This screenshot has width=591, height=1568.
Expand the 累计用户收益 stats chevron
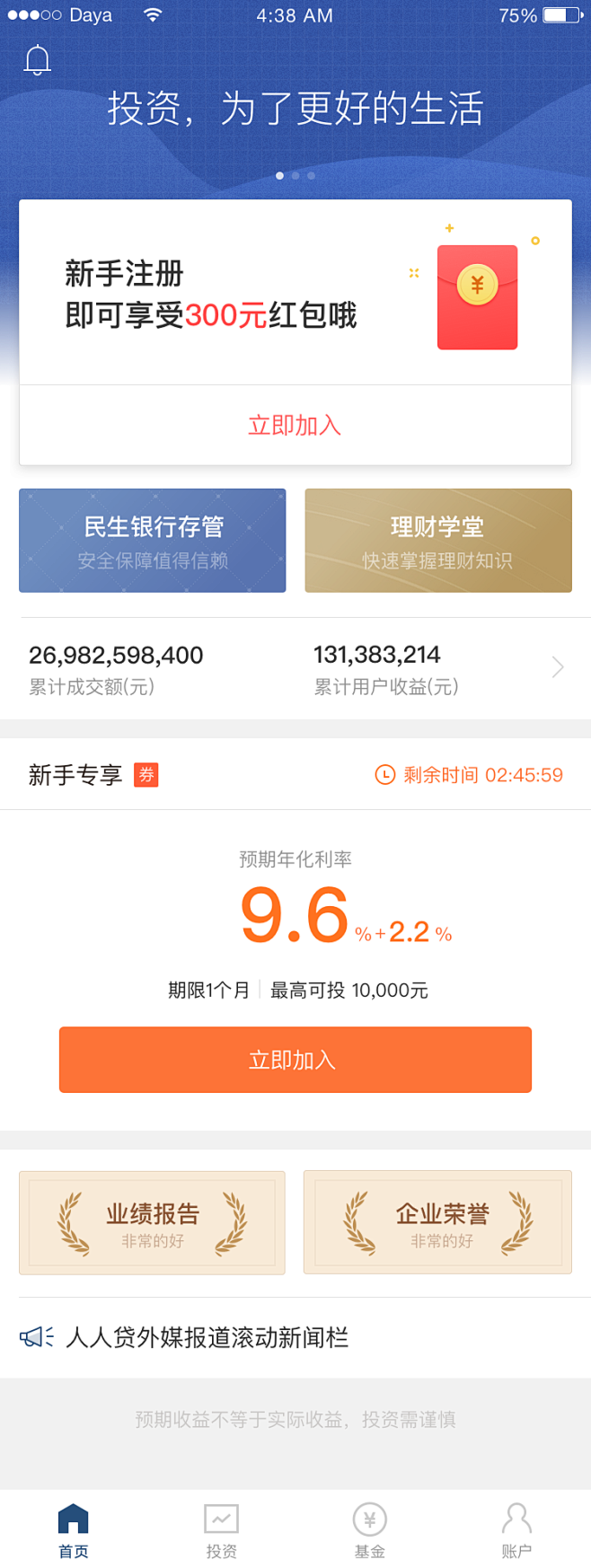coord(558,667)
